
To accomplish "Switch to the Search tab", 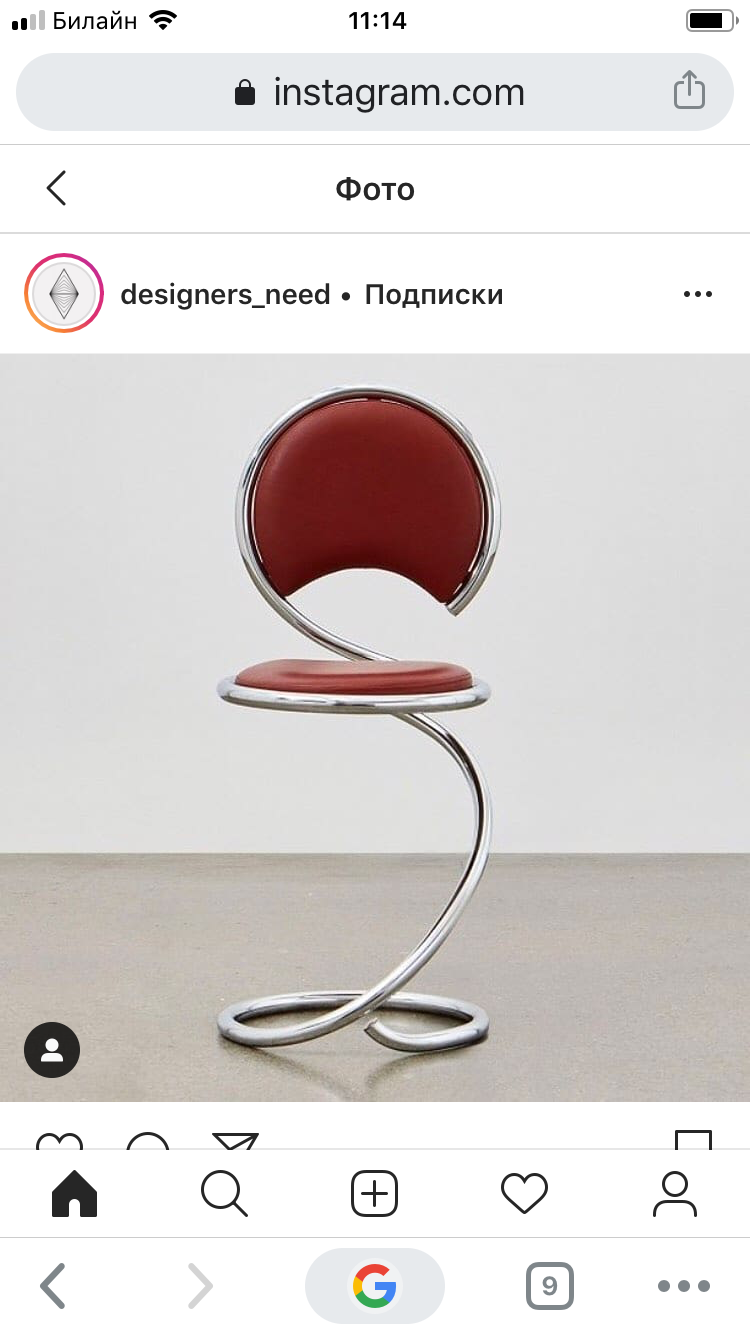I will pos(224,1193).
